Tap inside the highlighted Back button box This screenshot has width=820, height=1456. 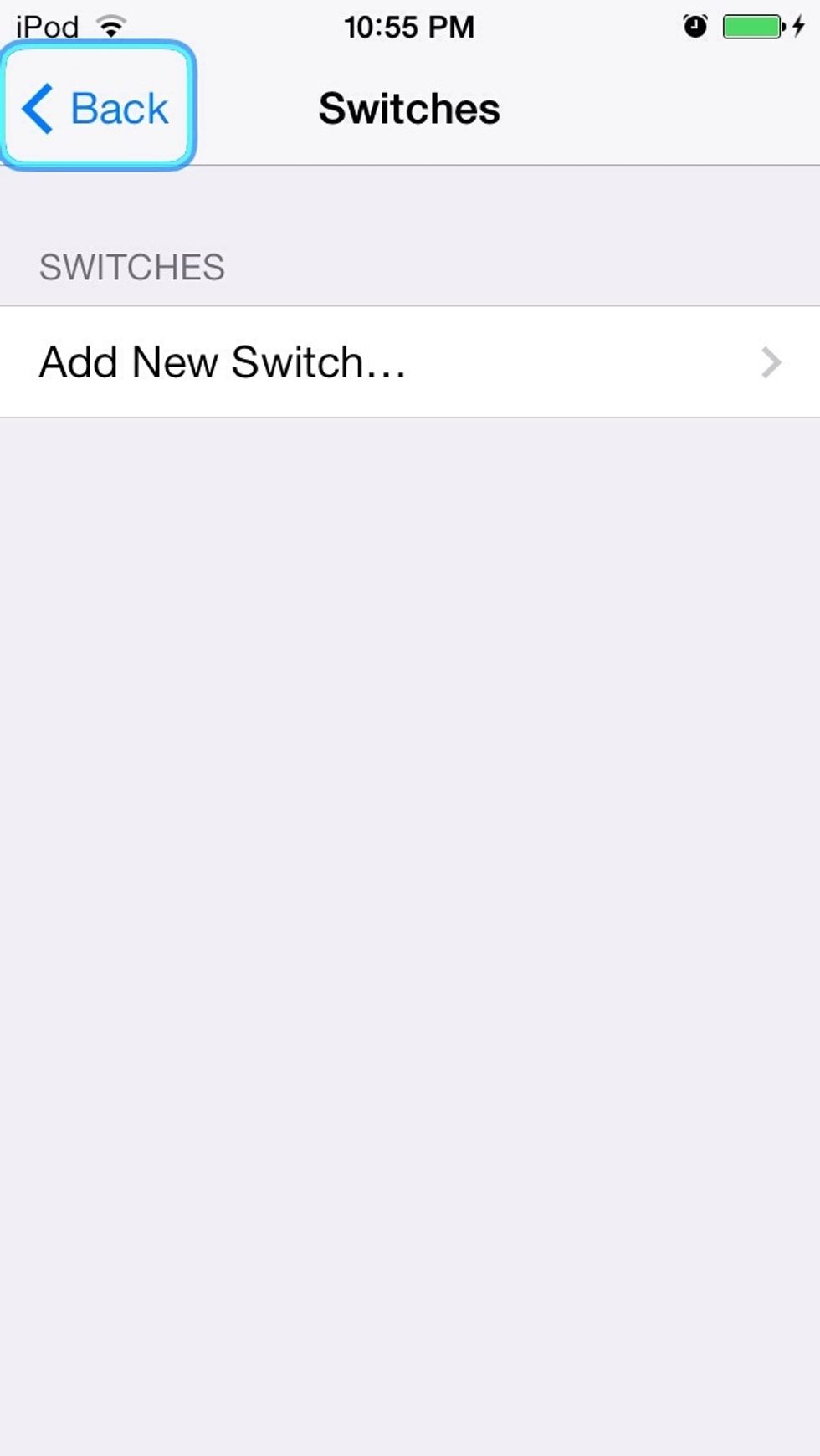[96, 105]
